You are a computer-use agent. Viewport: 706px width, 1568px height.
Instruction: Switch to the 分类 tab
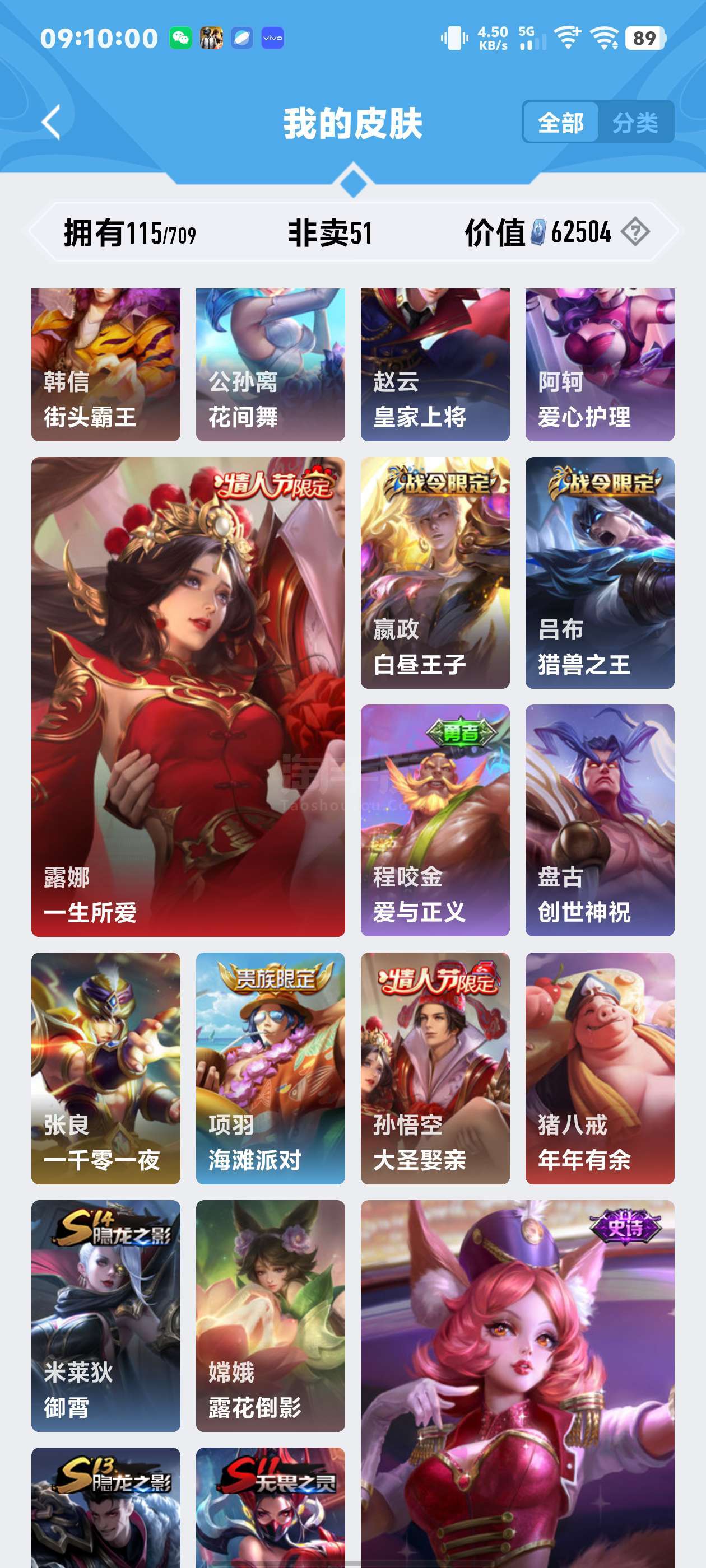tap(635, 122)
